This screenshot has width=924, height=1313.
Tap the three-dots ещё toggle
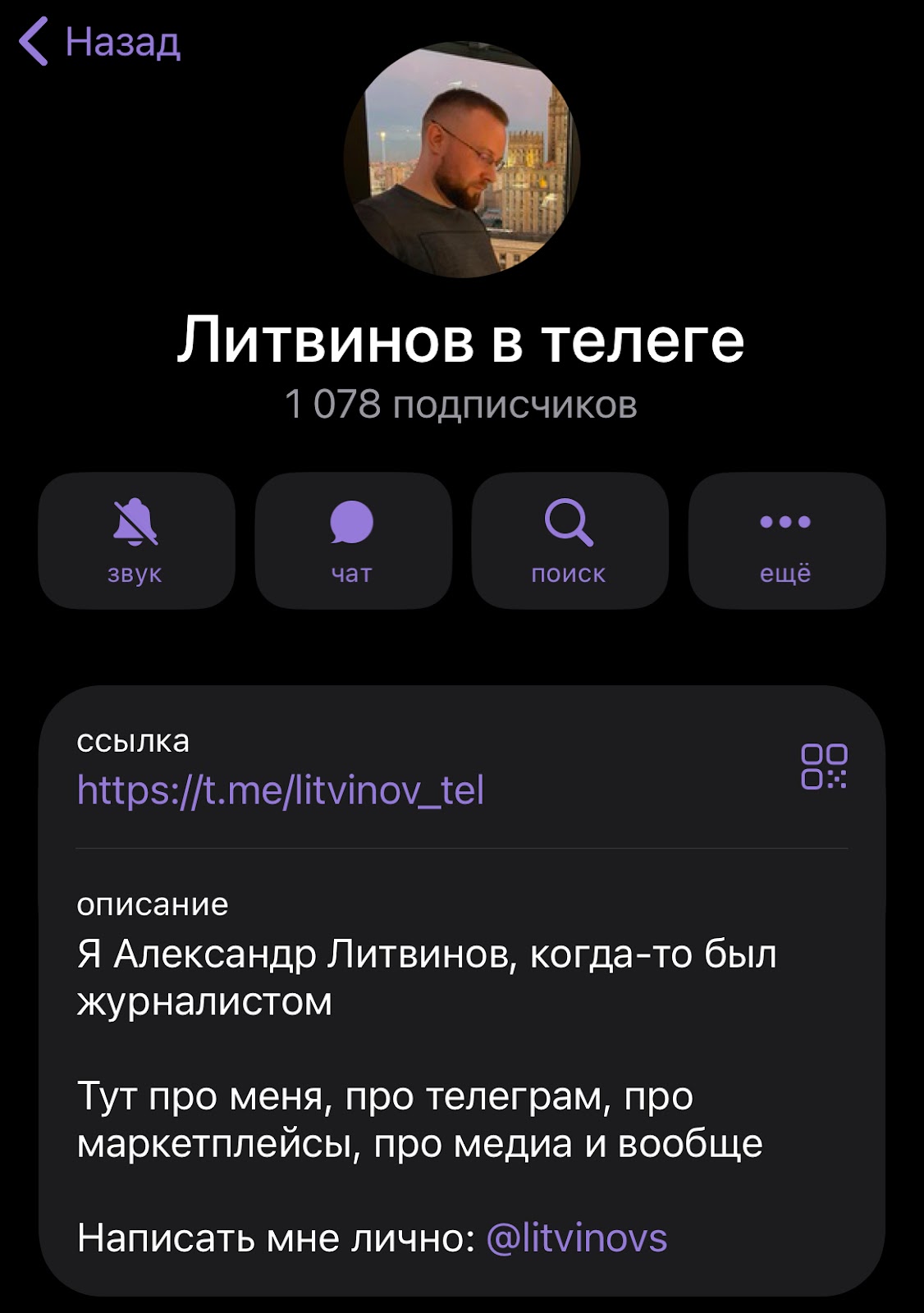click(x=788, y=519)
